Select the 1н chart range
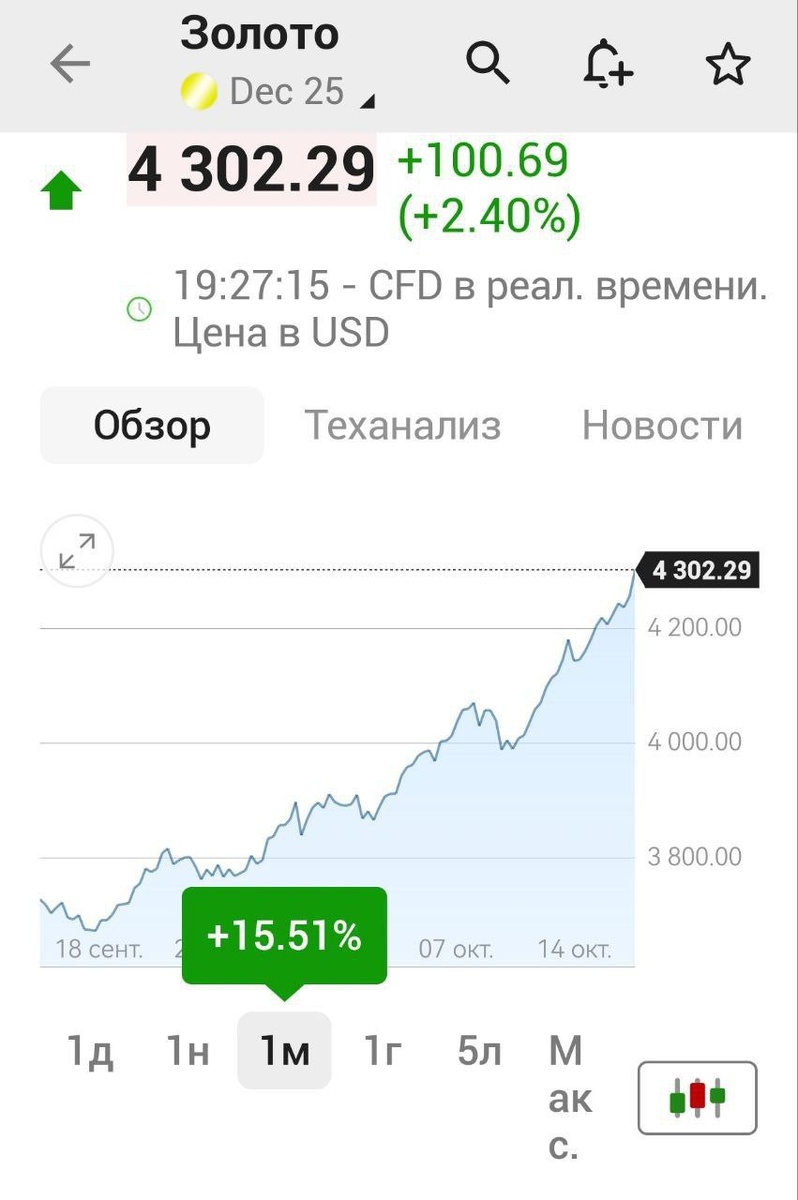 point(186,1051)
